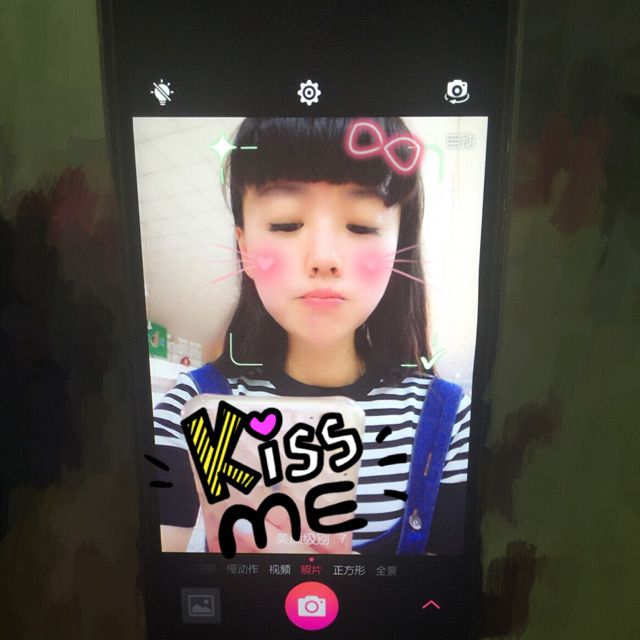Select 全景 panorama mode
Screen dimensions: 640x640
point(386,571)
